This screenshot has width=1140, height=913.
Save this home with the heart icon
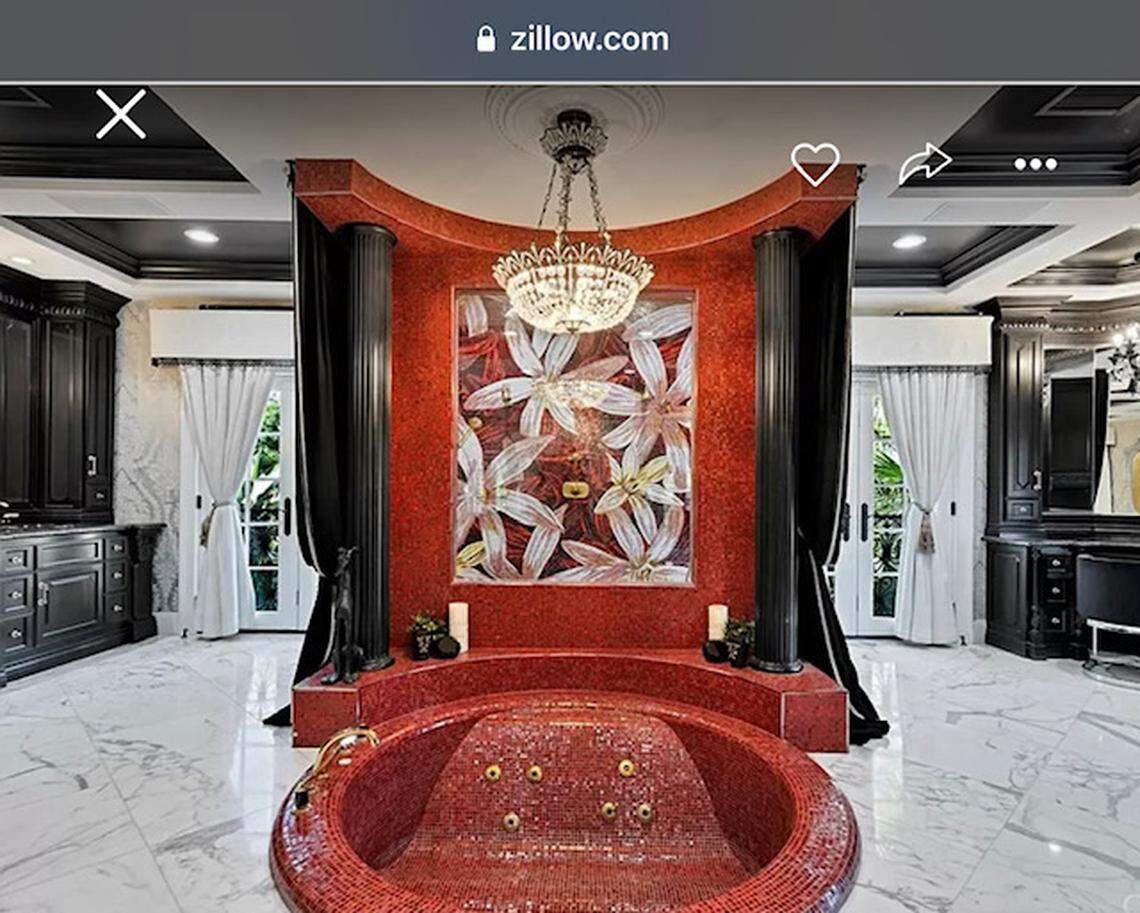(815, 163)
